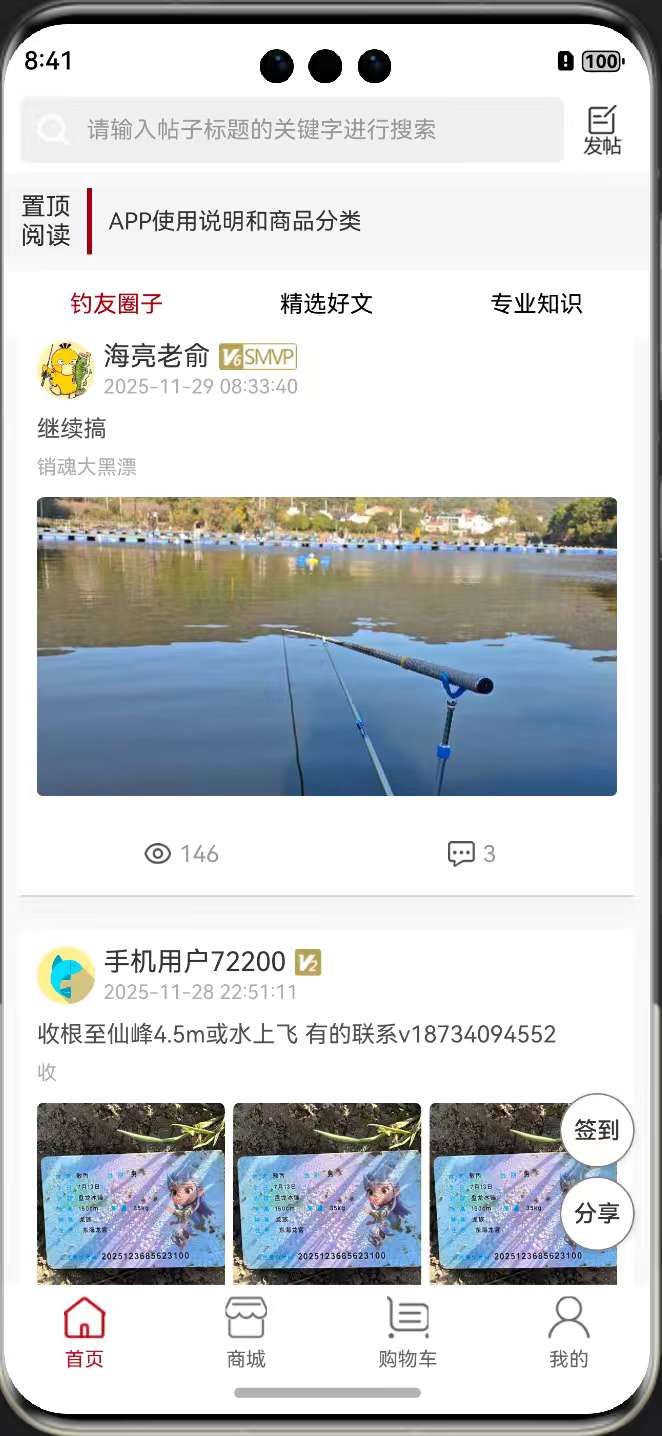Open the 购物车 shopping cart tab
The height and width of the screenshot is (1436, 662).
407,1332
